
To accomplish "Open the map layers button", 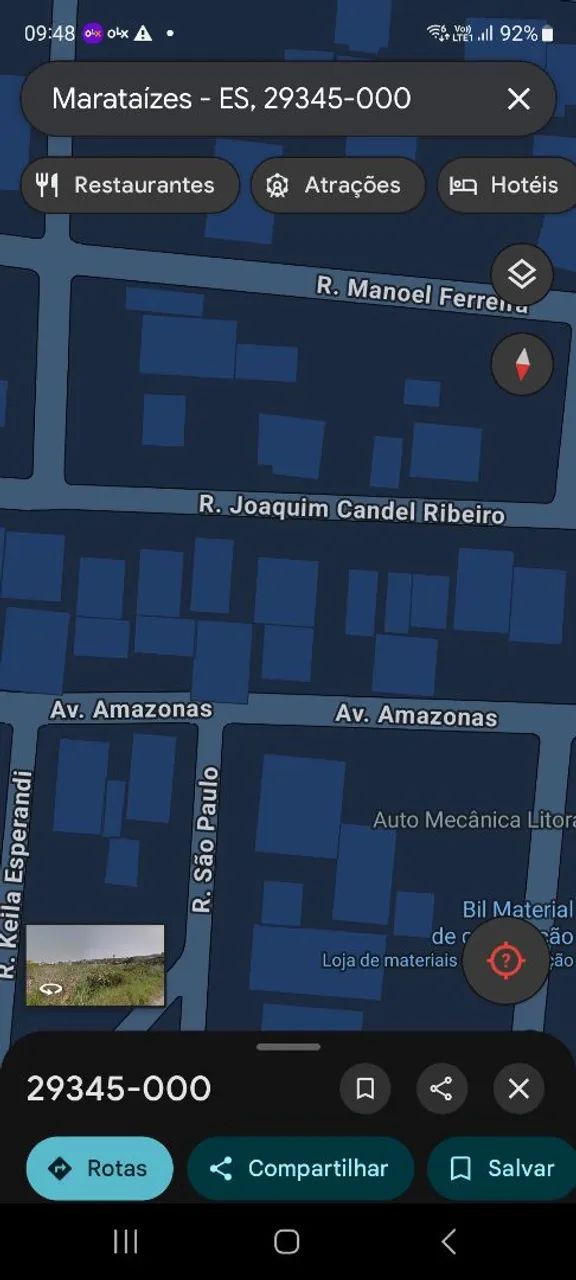I will [x=522, y=275].
